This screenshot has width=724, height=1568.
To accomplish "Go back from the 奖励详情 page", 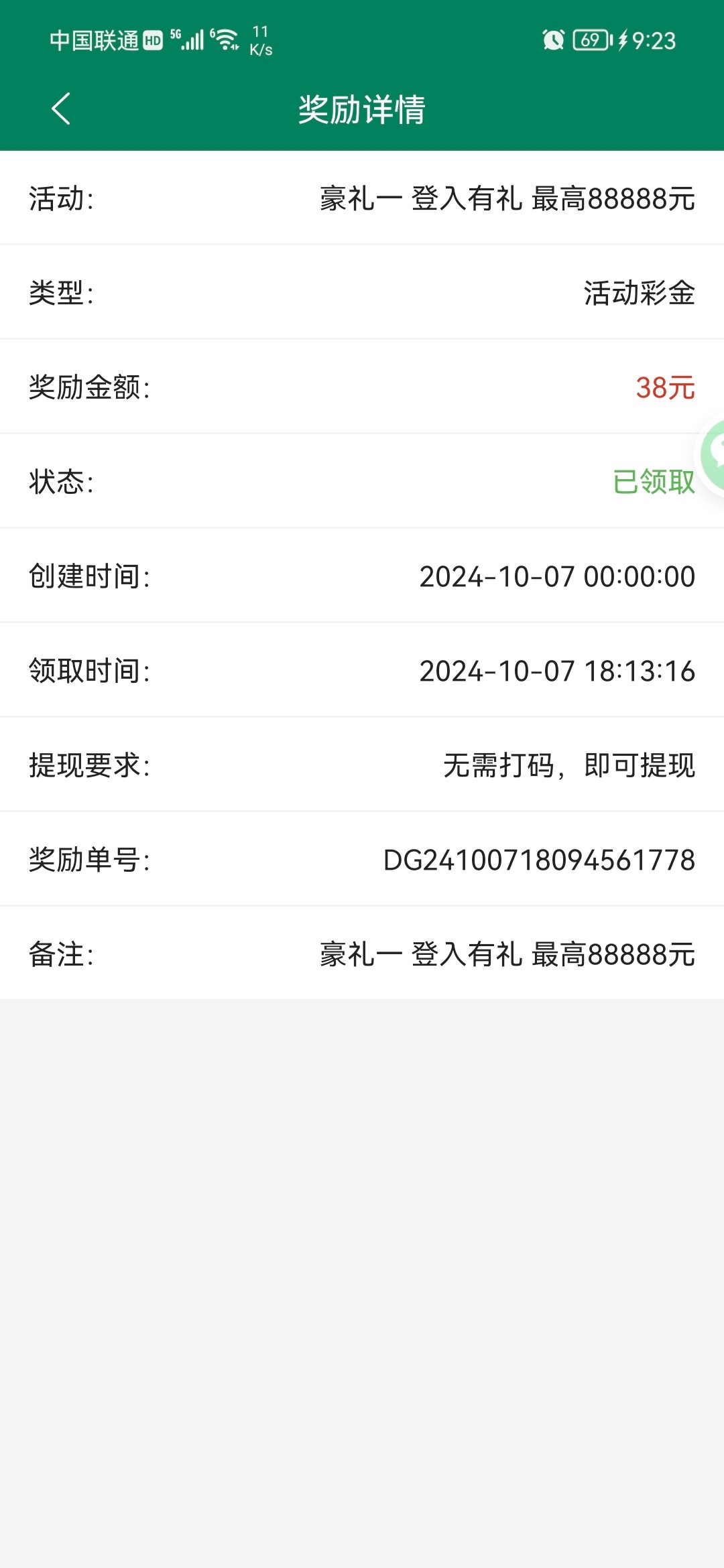I will 61,109.
